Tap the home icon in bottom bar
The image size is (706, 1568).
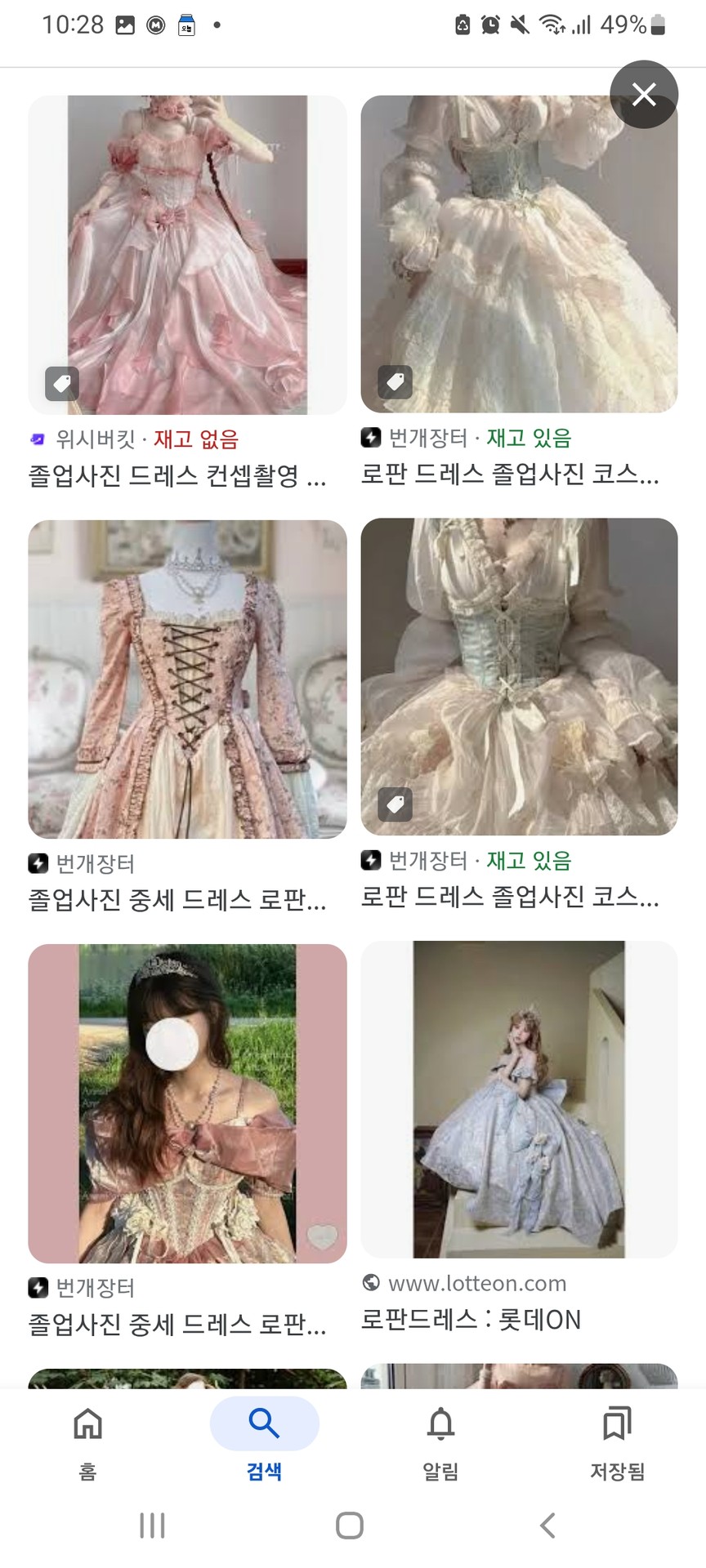coord(87,1423)
